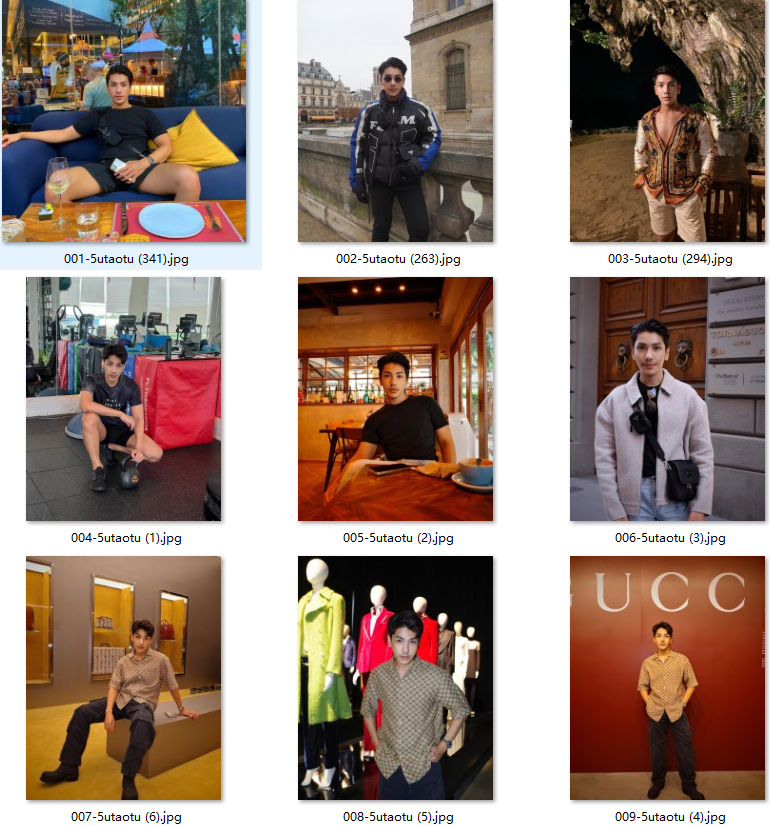Screen dimensions: 770x826
Task: Select thumbnail 004-5utaotu (1).jpg
Action: [x=123, y=399]
